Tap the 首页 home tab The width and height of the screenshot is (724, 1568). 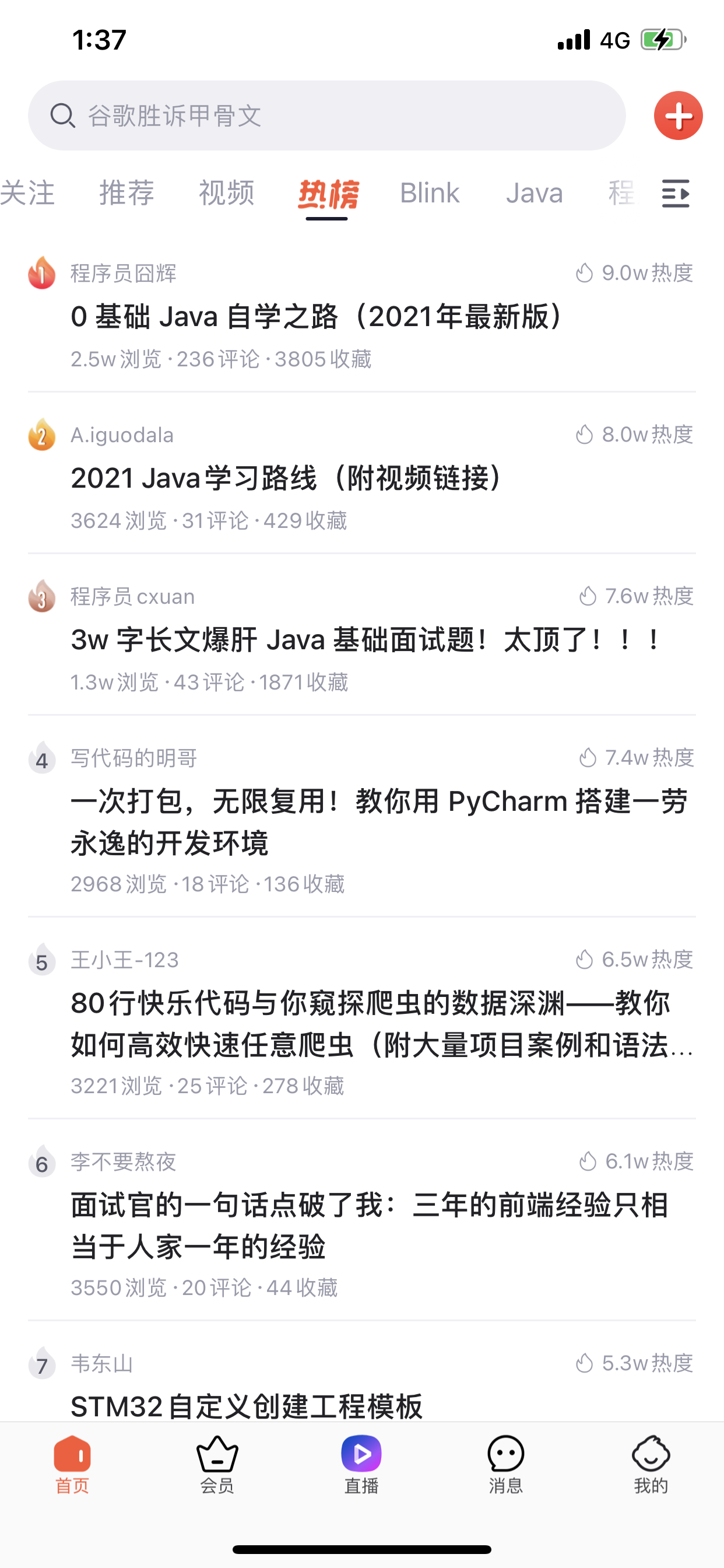[72, 1465]
